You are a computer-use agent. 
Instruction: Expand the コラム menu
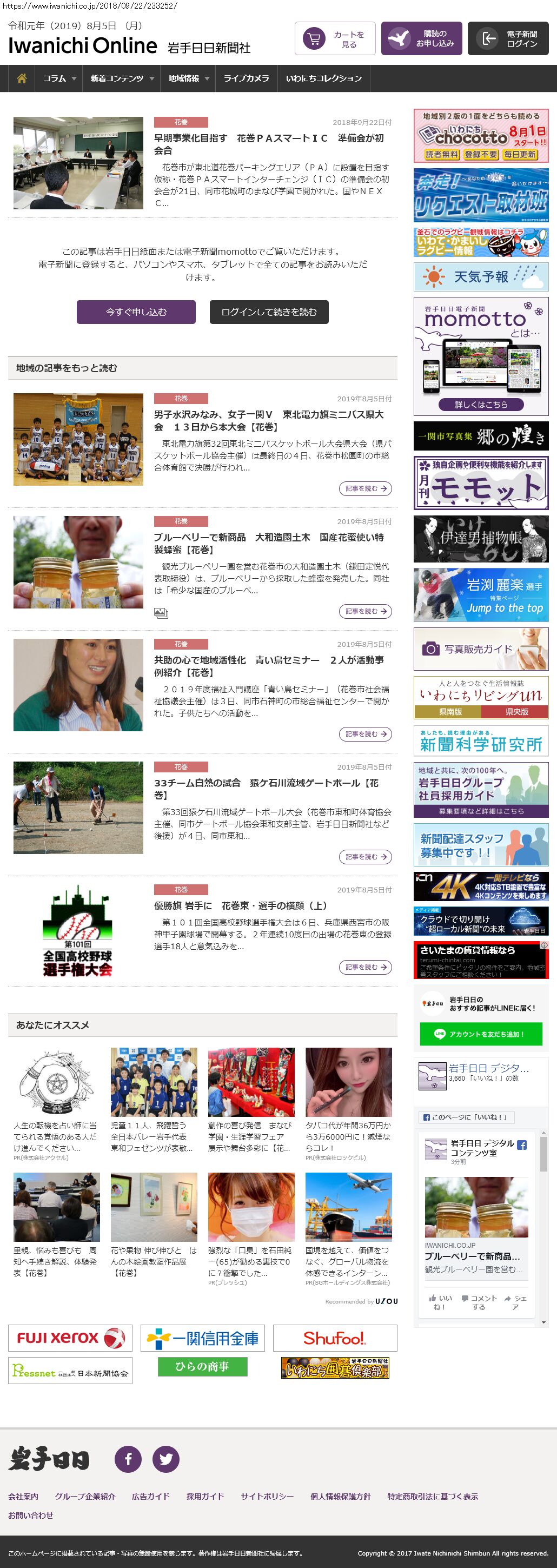pyautogui.click(x=58, y=78)
